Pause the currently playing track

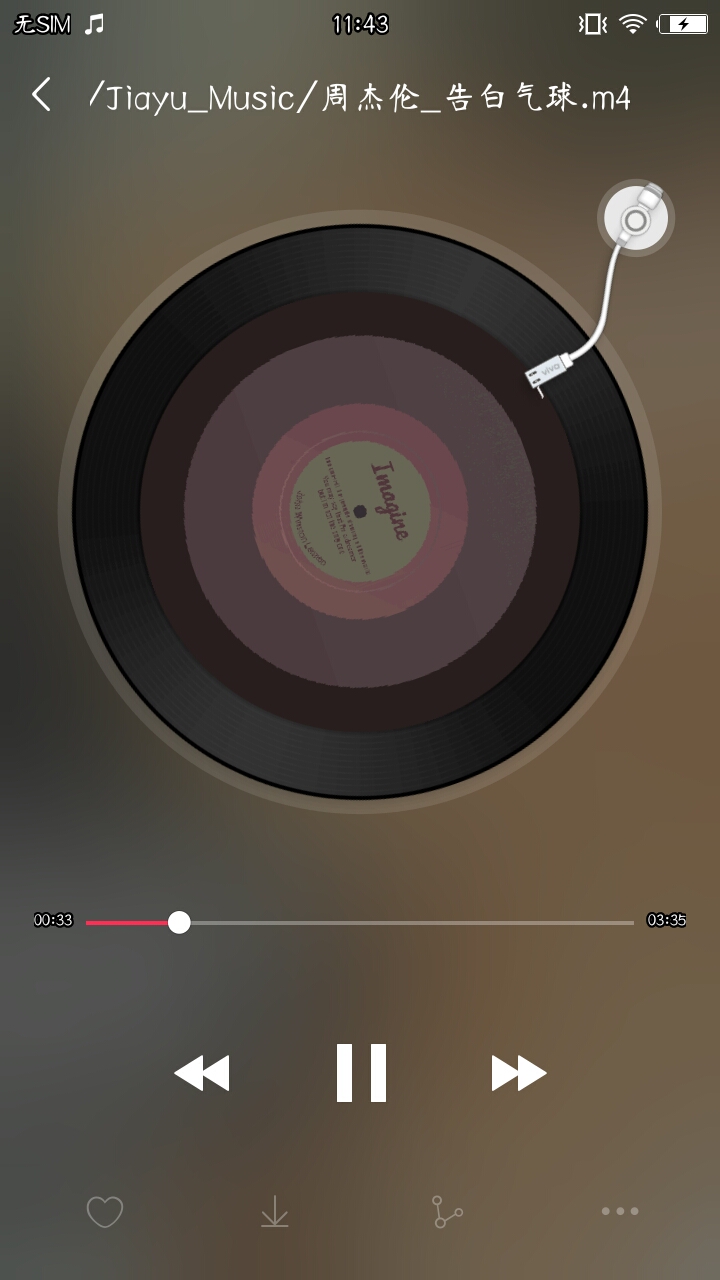point(361,1069)
